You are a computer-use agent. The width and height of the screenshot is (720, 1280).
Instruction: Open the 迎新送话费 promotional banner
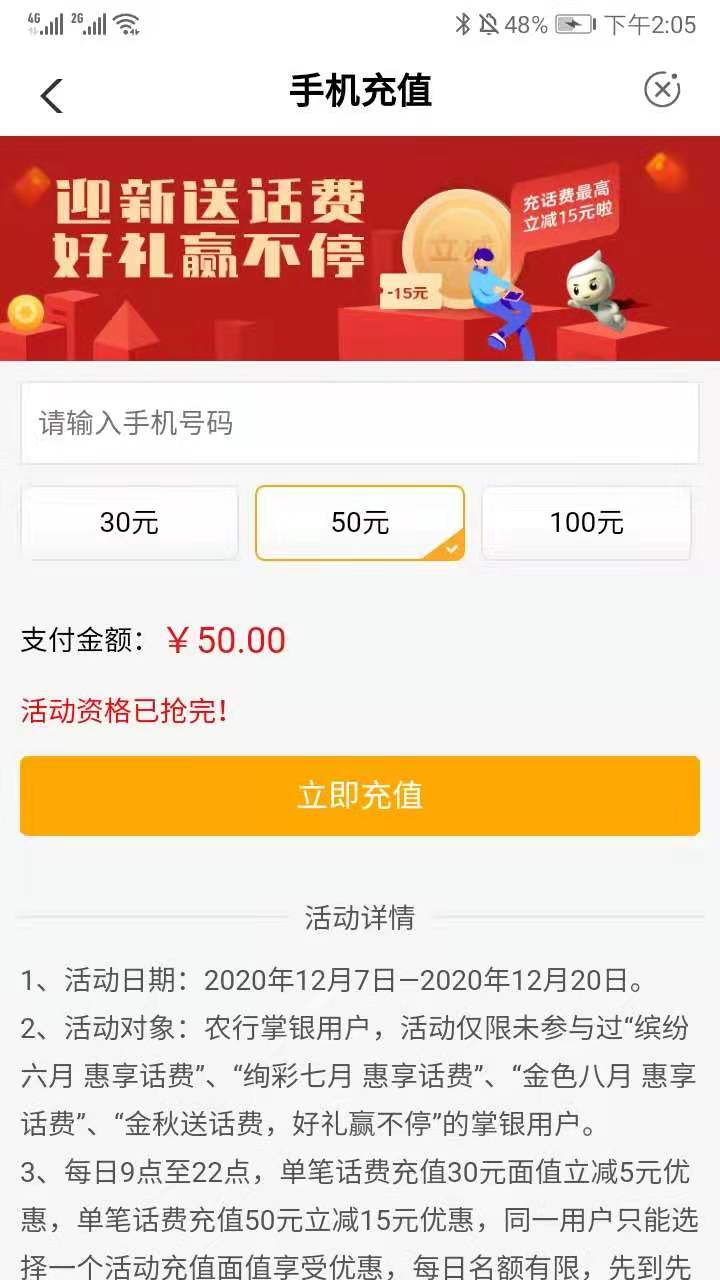[360, 248]
